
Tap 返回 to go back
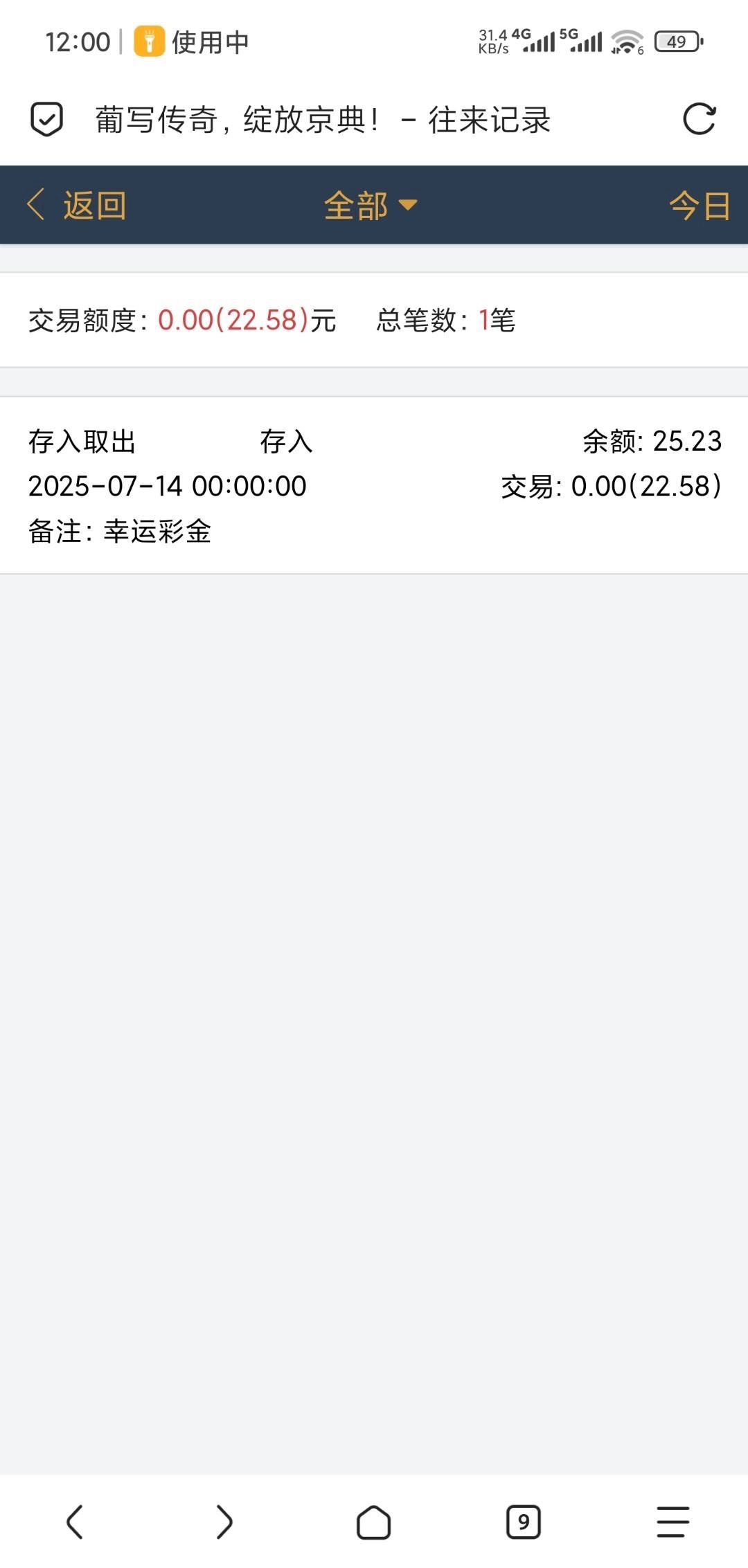[76, 206]
